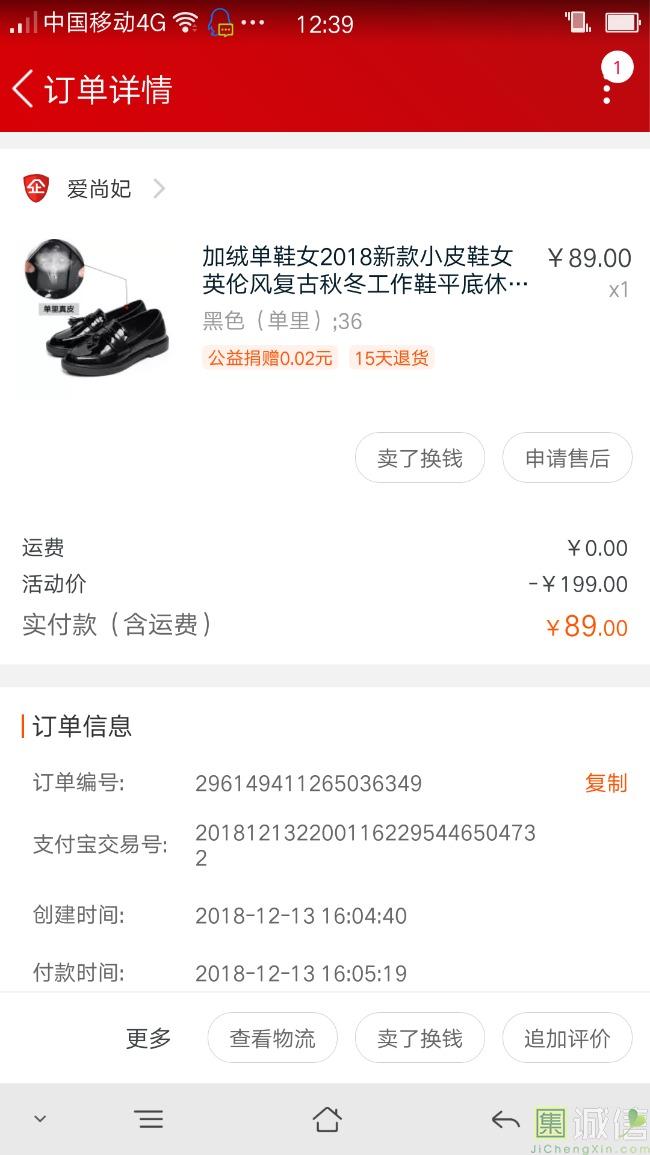View logistics with 查看物流
Image resolution: width=650 pixels, height=1155 pixels.
pyautogui.click(x=272, y=1038)
